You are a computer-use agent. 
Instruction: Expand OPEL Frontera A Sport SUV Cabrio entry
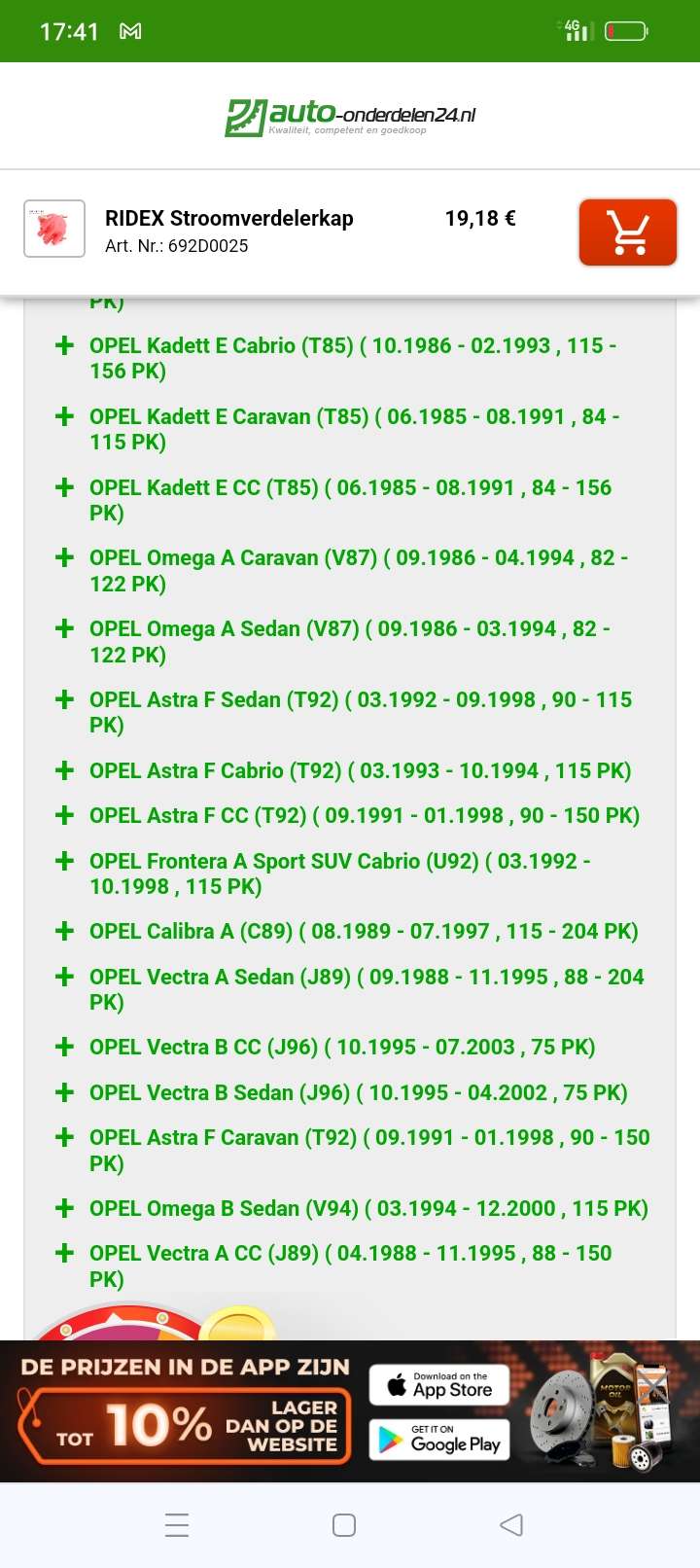65,861
